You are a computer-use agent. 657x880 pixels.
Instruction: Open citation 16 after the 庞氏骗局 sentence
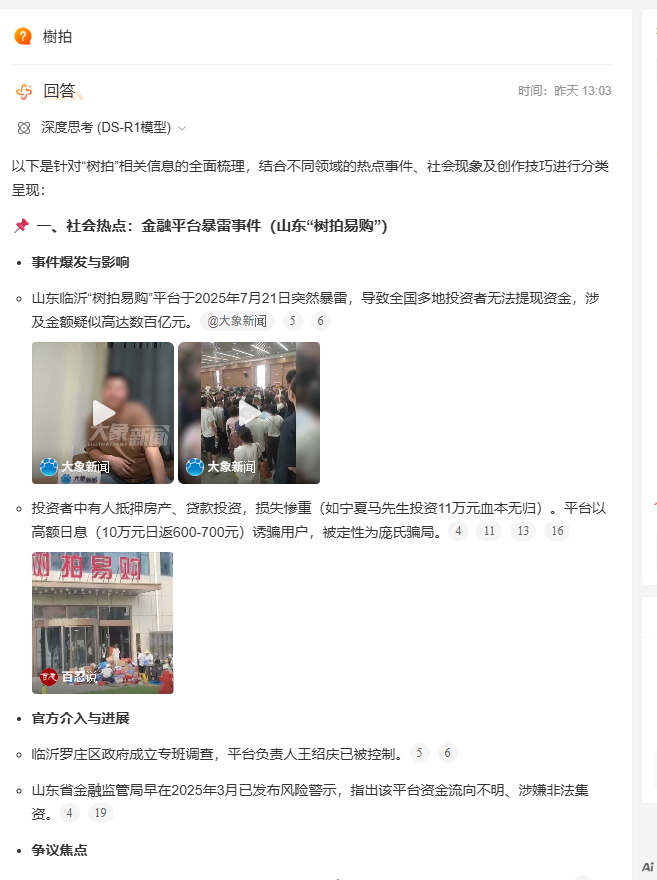pyautogui.click(x=557, y=531)
